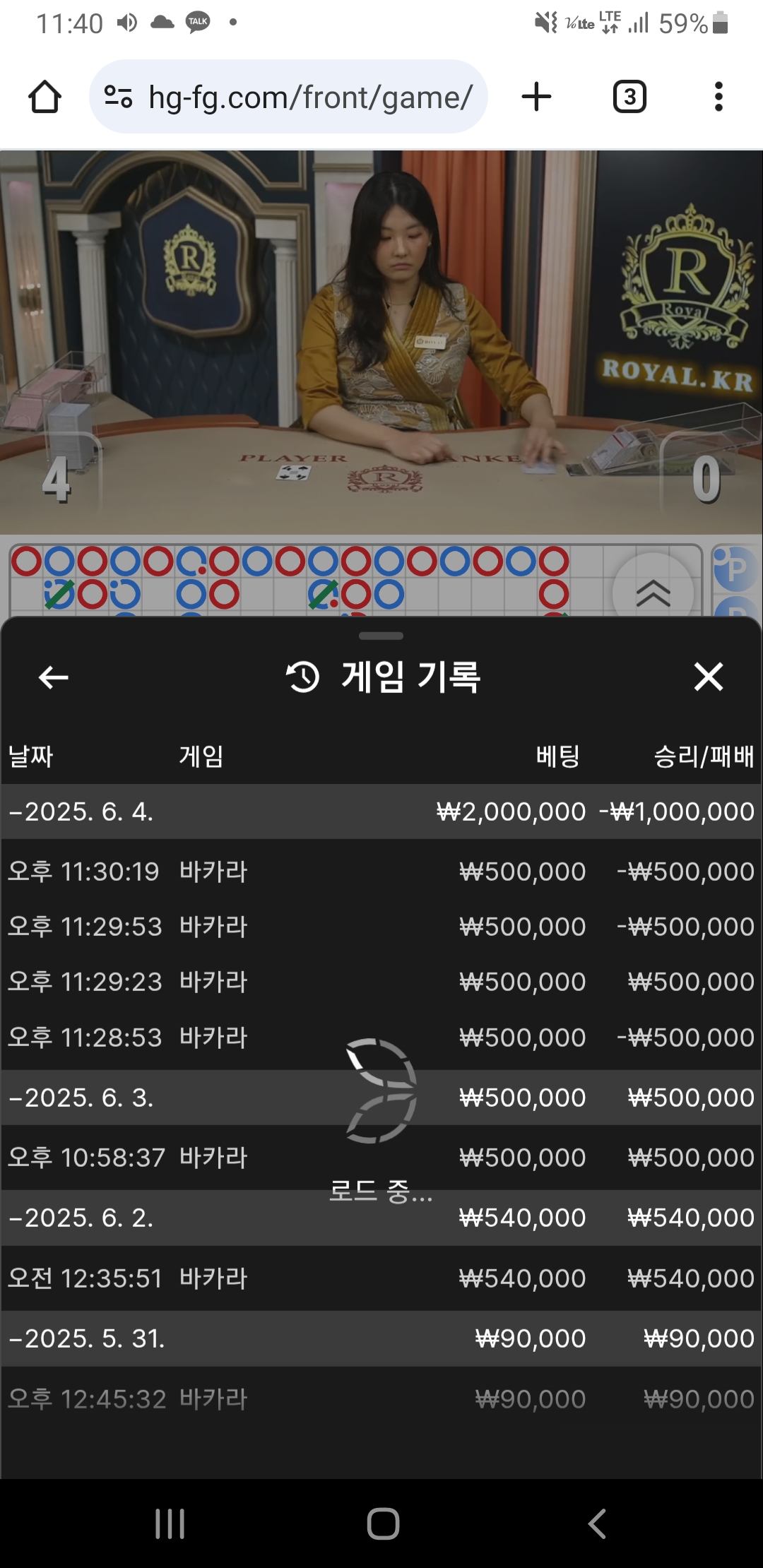
Task: Collapse the 2025. 6. 4. date group
Action: pyautogui.click(x=81, y=812)
